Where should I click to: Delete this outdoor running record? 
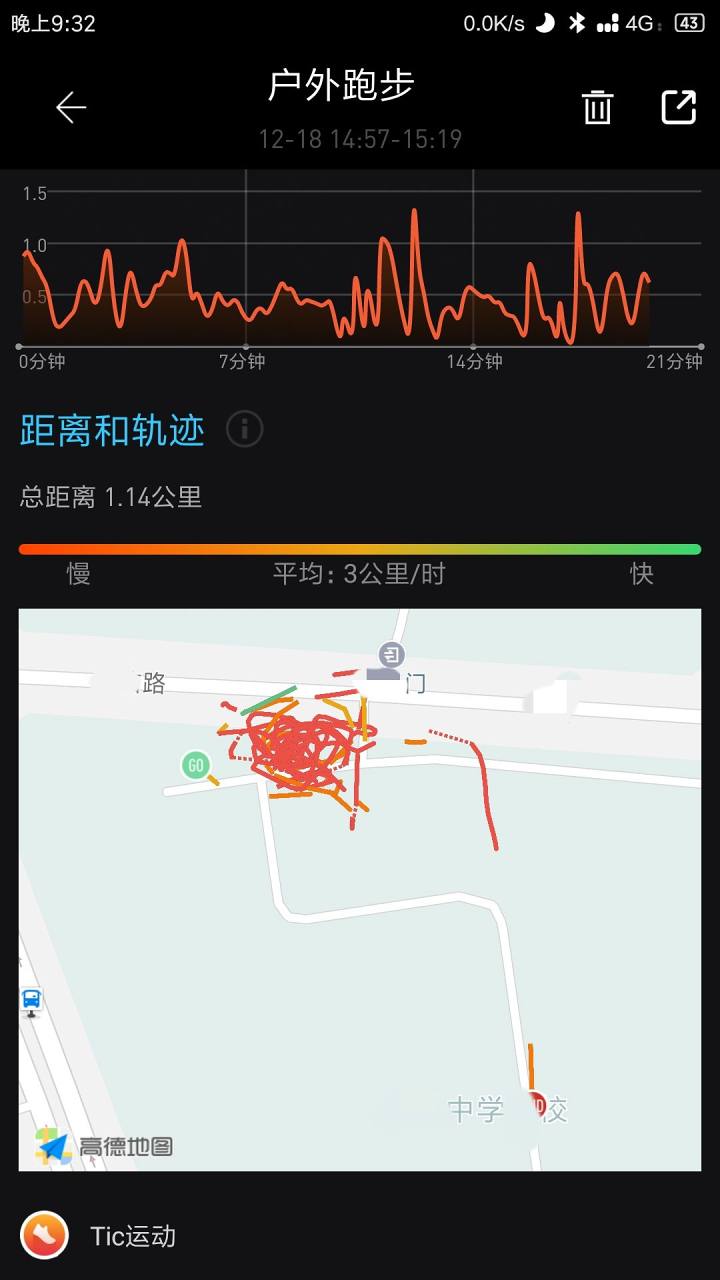597,107
